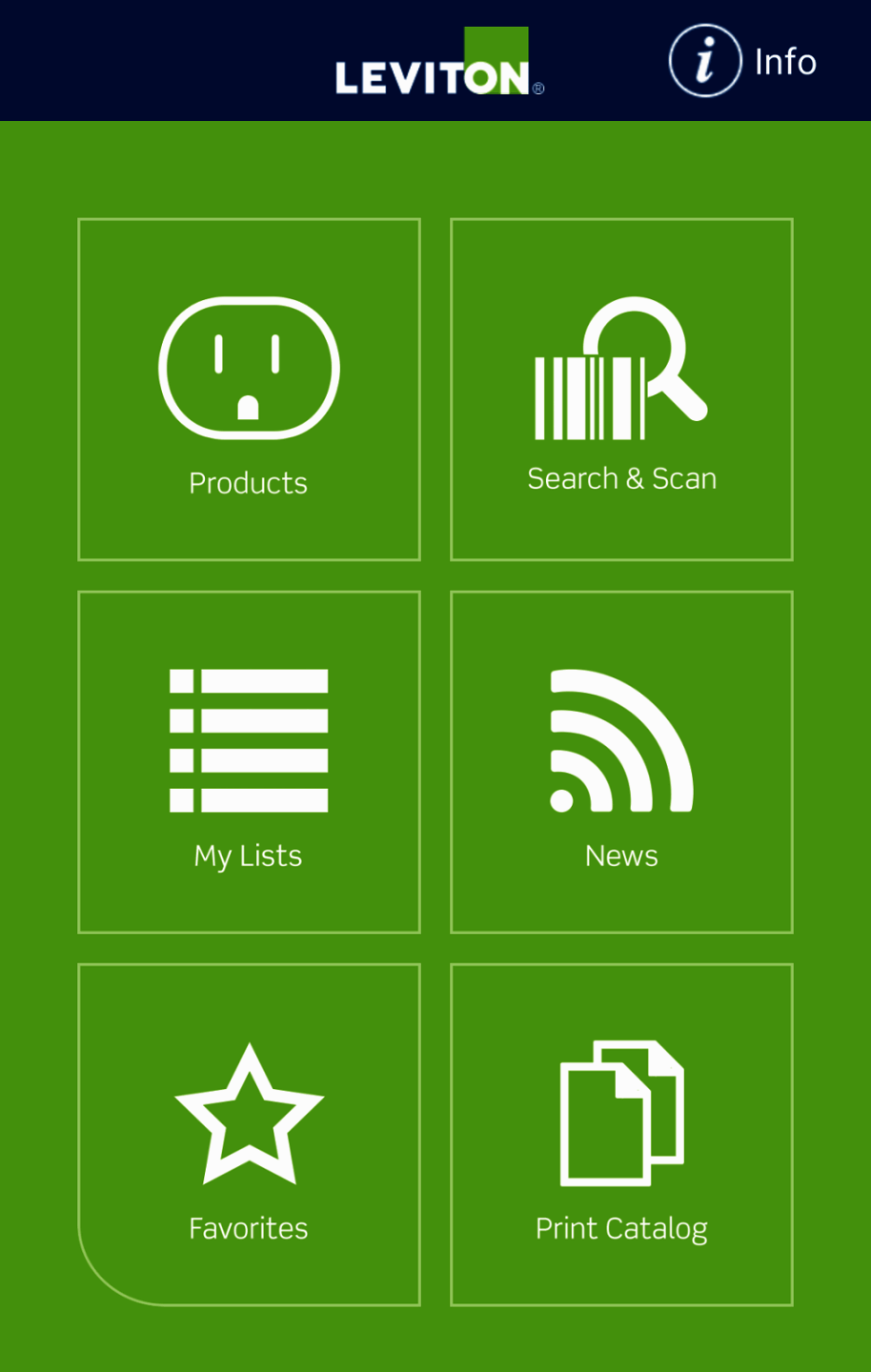
Task: Open the Print Catalog tile
Action: tap(621, 1134)
